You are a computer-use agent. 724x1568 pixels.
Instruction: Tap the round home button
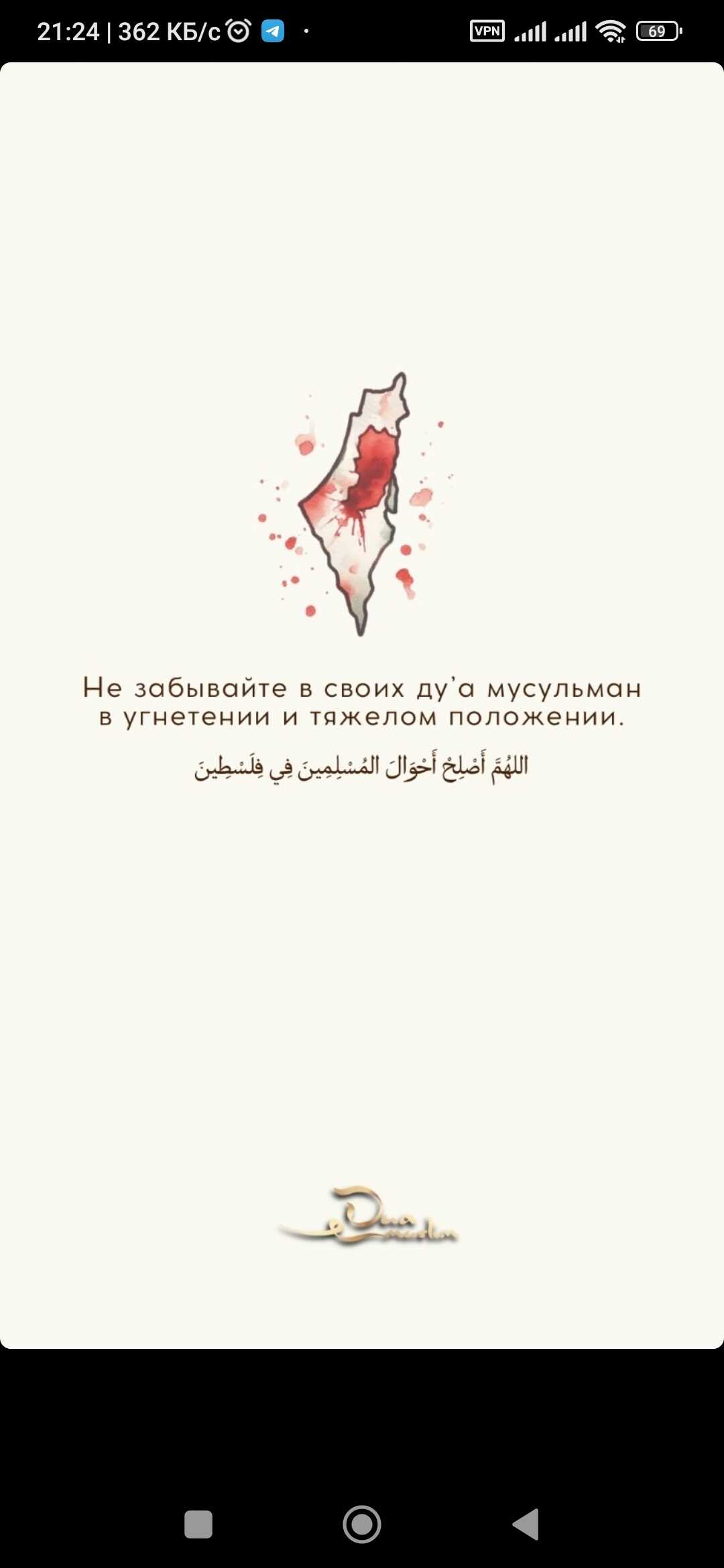(x=362, y=1524)
